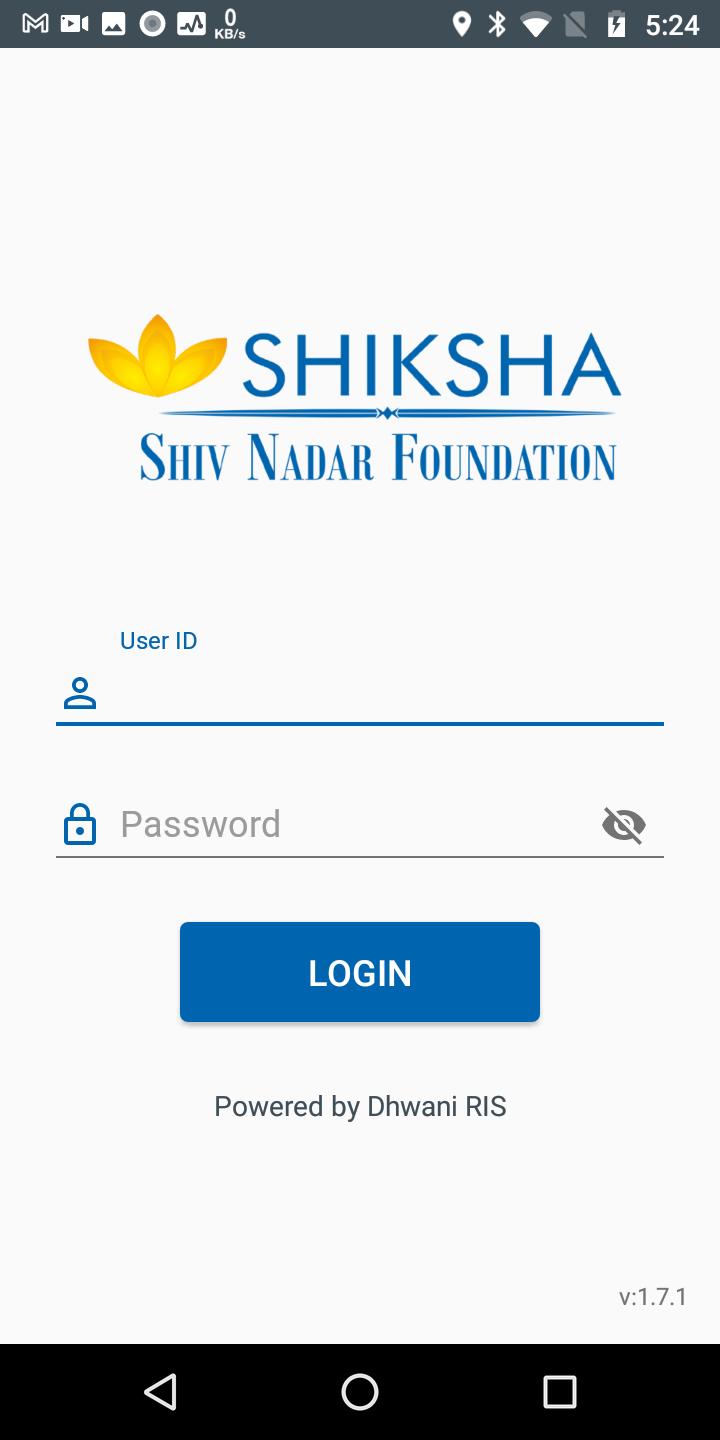Open recent apps from navigation bar
The height and width of the screenshot is (1440, 720).
[560, 1391]
